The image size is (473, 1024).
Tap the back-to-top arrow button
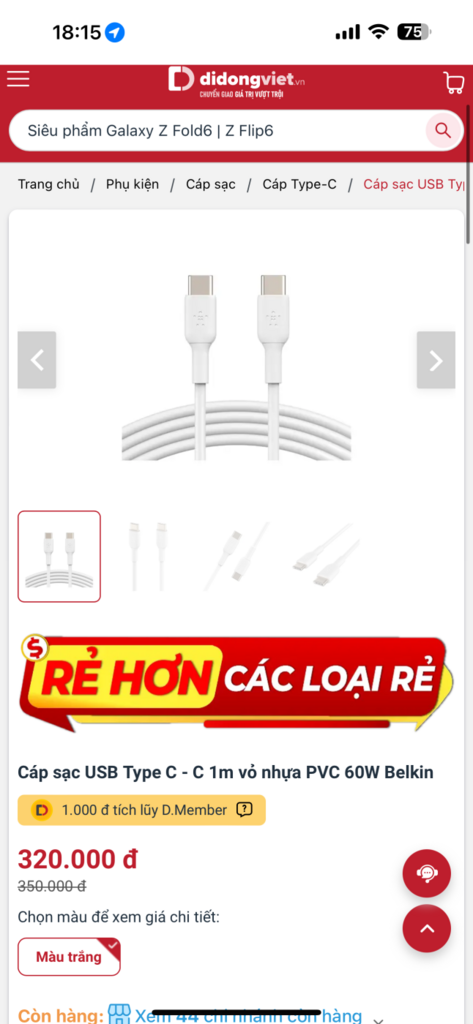[427, 929]
